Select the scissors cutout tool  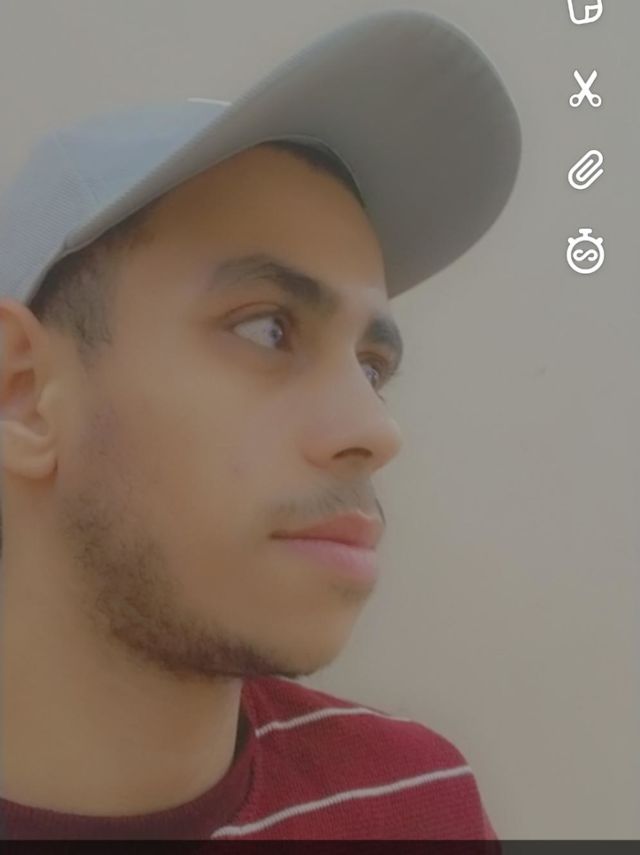pos(585,88)
